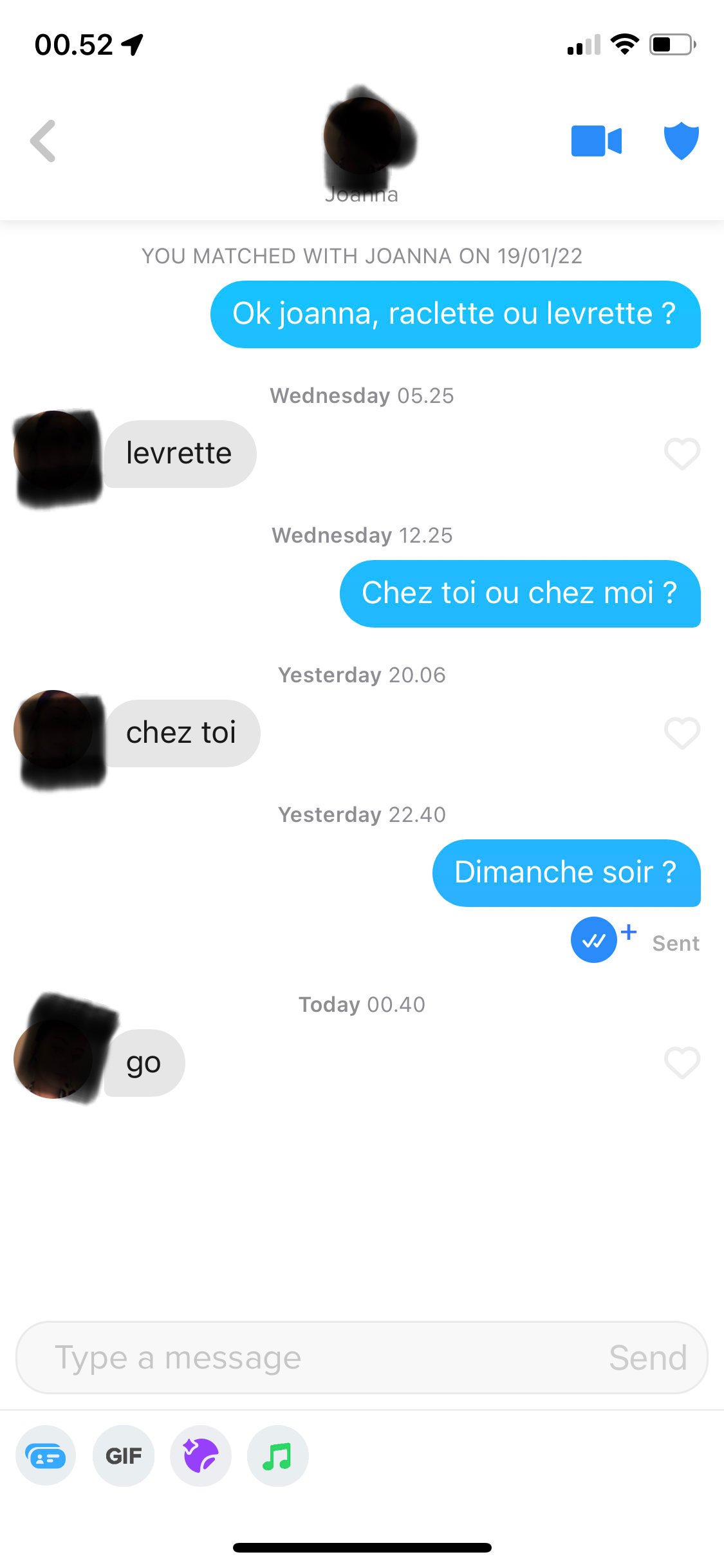
Task: Start a video call with Joanna
Action: (x=597, y=140)
